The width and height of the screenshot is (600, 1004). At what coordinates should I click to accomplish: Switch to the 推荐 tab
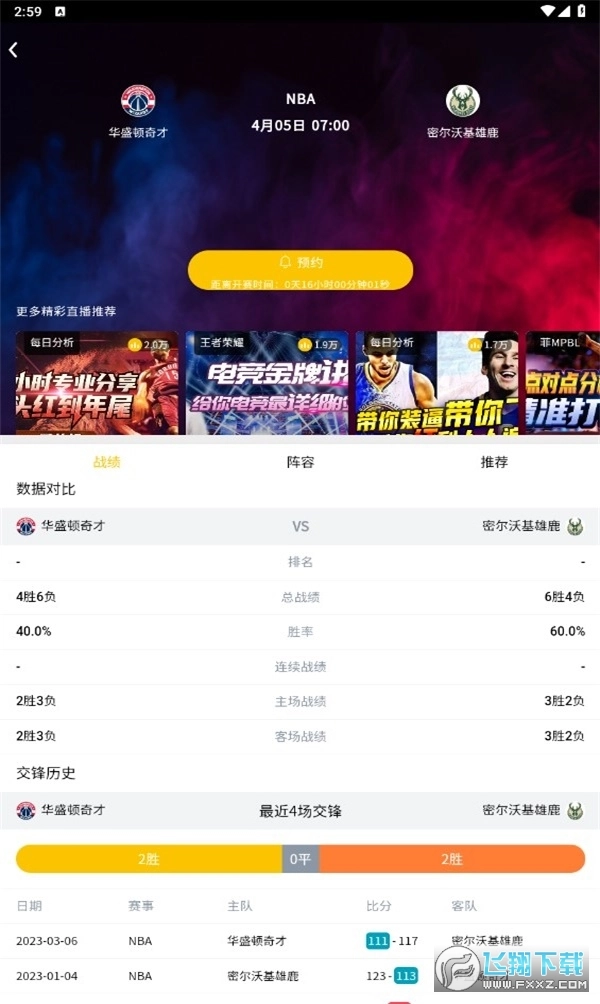[494, 462]
